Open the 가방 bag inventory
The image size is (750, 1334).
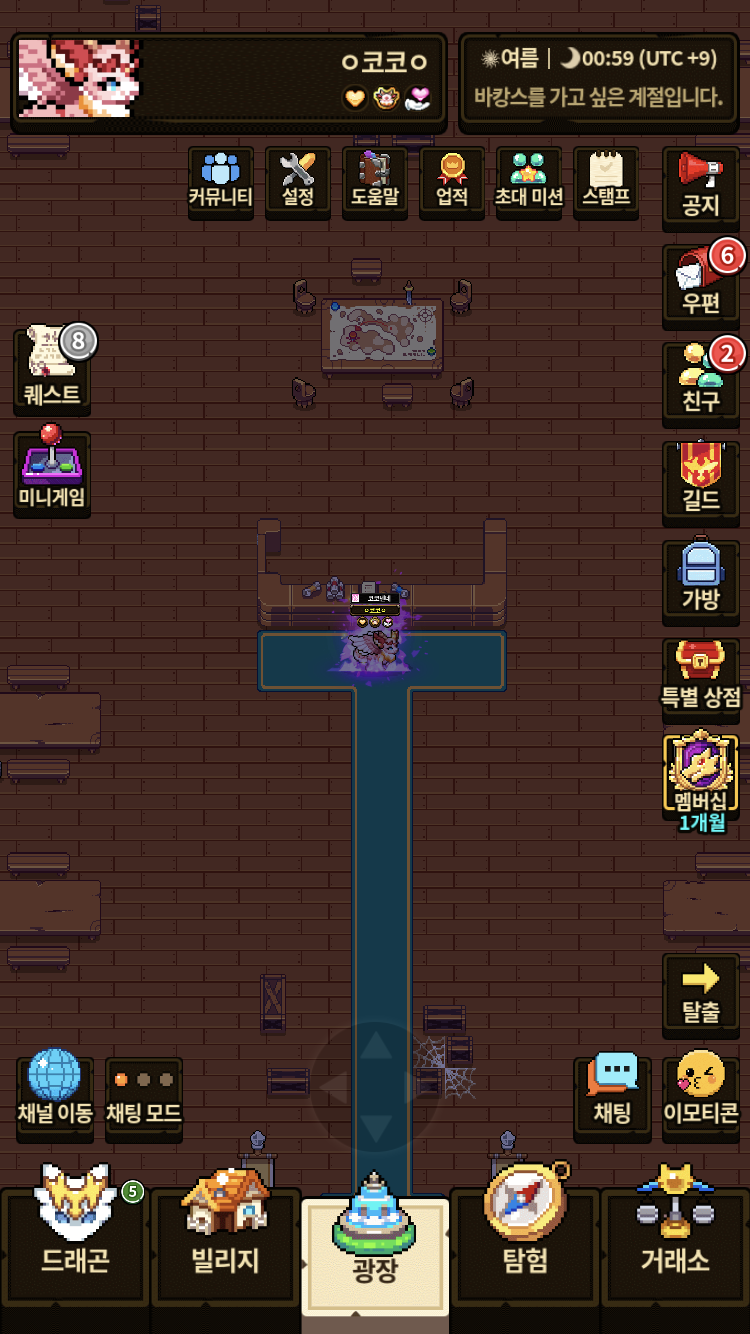(701, 578)
